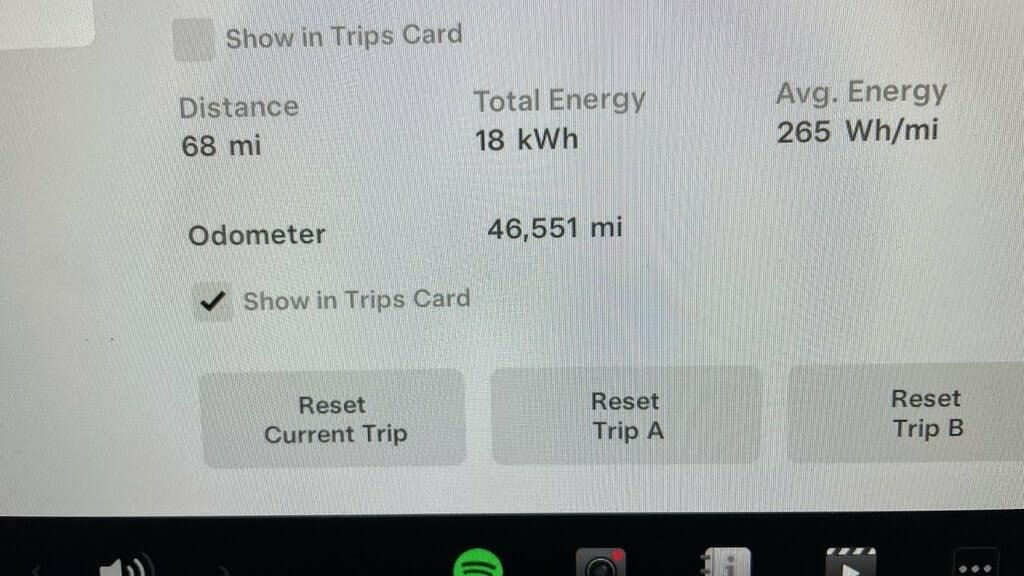Open the dashcam camera app

pos(600,564)
